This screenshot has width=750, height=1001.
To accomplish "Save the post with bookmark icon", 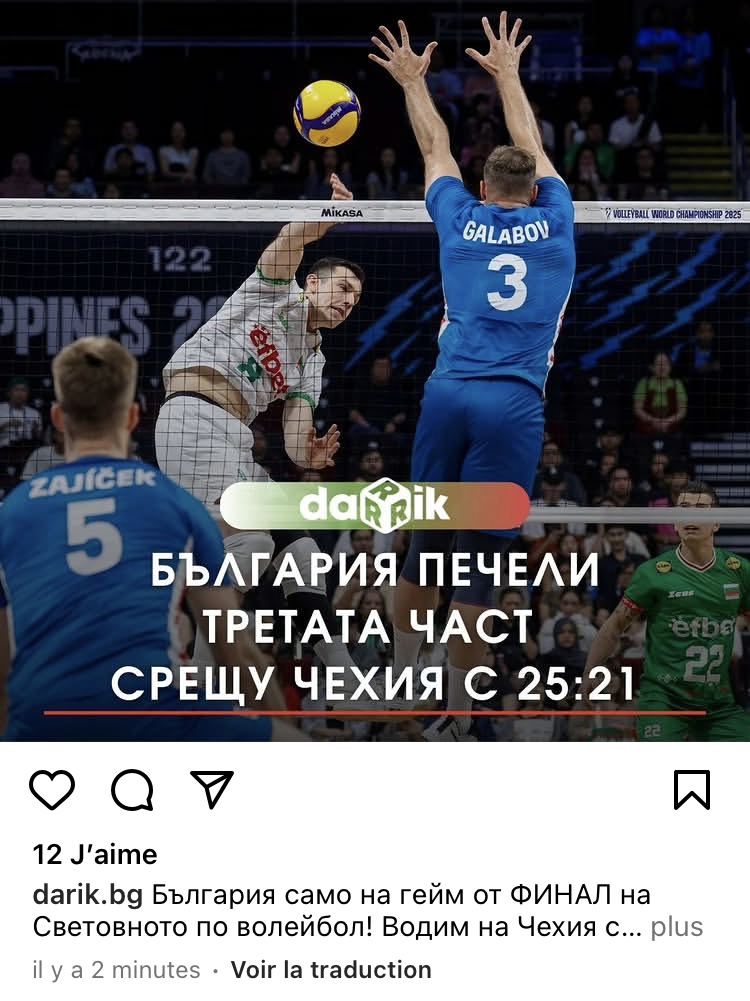I will (692, 790).
